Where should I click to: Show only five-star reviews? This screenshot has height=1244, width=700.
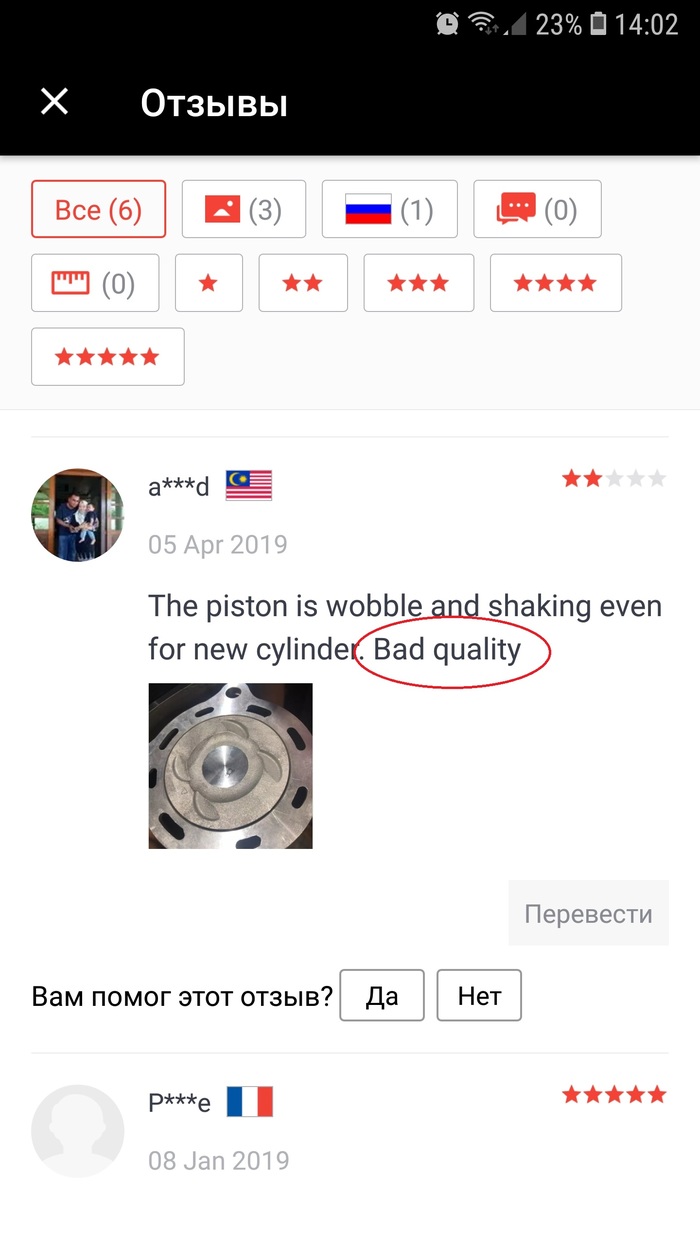coord(107,357)
